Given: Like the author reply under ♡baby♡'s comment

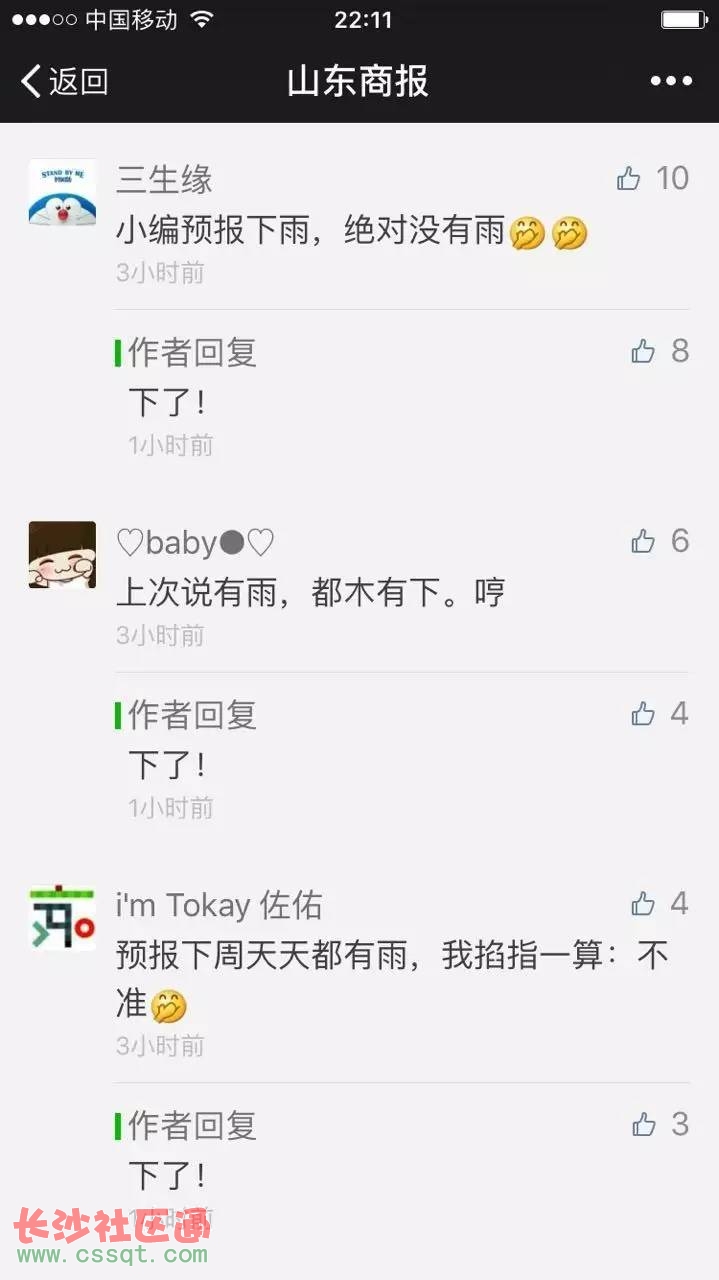Looking at the screenshot, I should [643, 713].
